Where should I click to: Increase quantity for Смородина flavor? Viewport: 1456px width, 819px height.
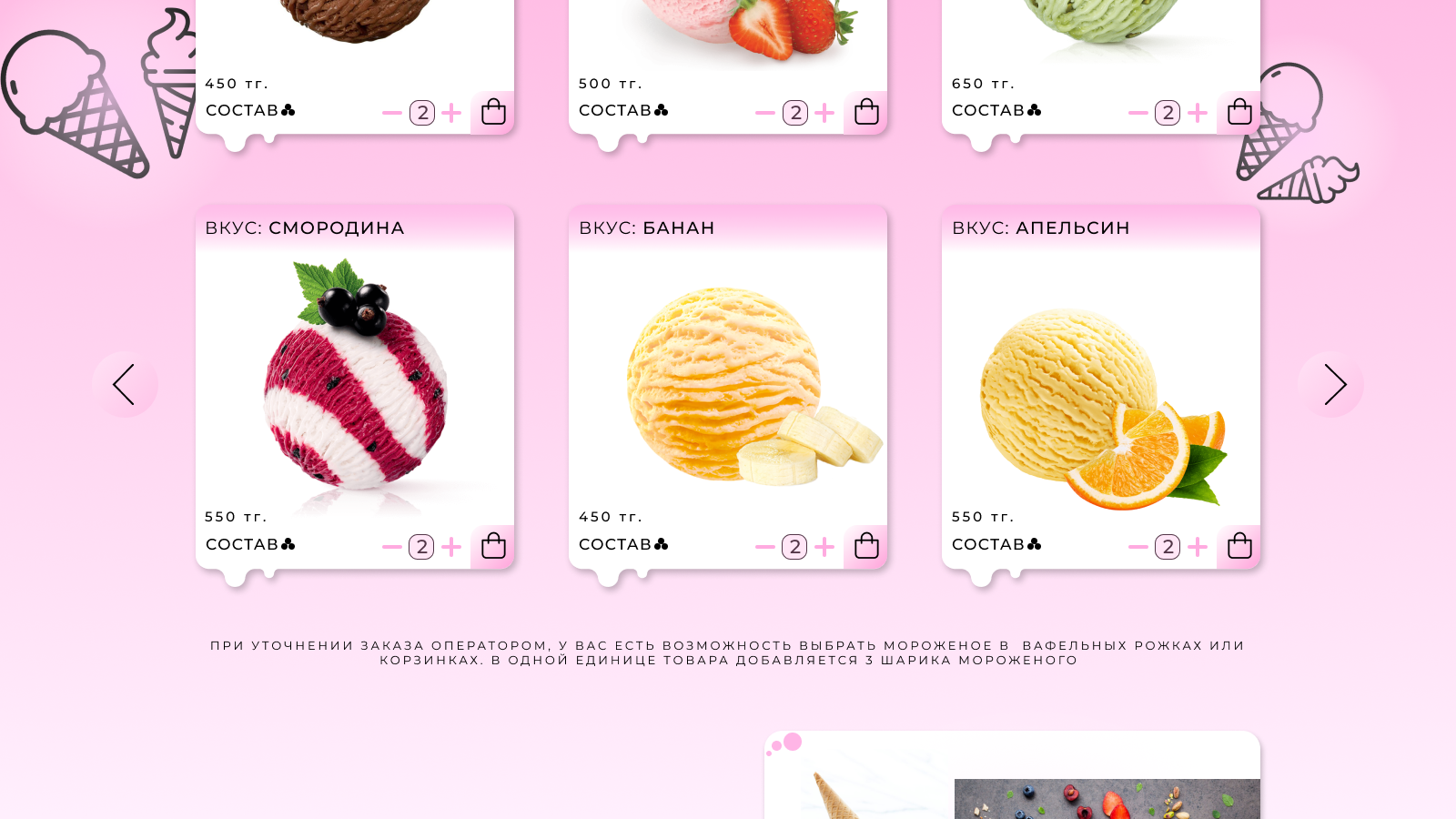pos(451,547)
